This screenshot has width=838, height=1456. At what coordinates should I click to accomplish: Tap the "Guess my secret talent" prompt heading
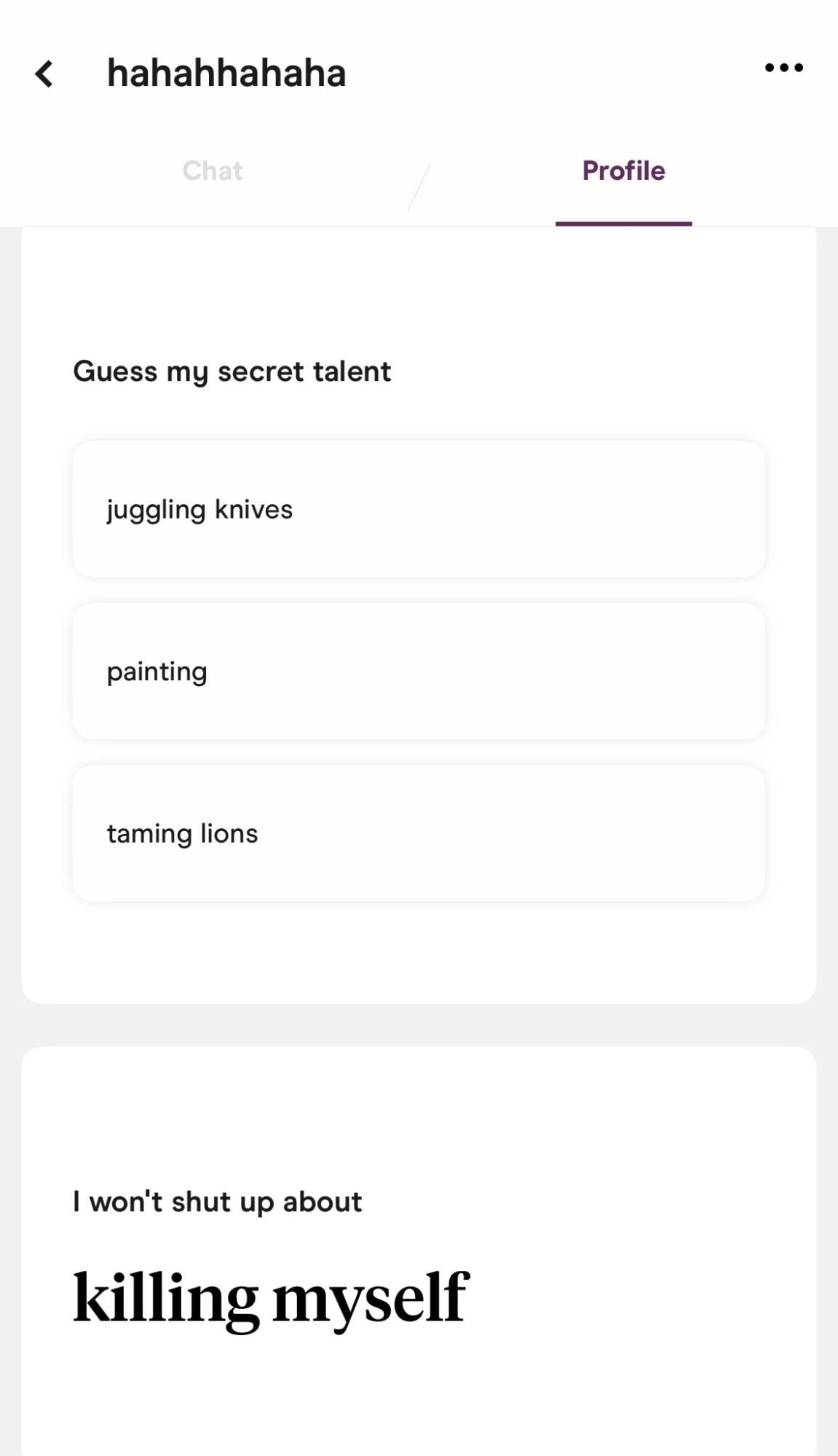(232, 371)
